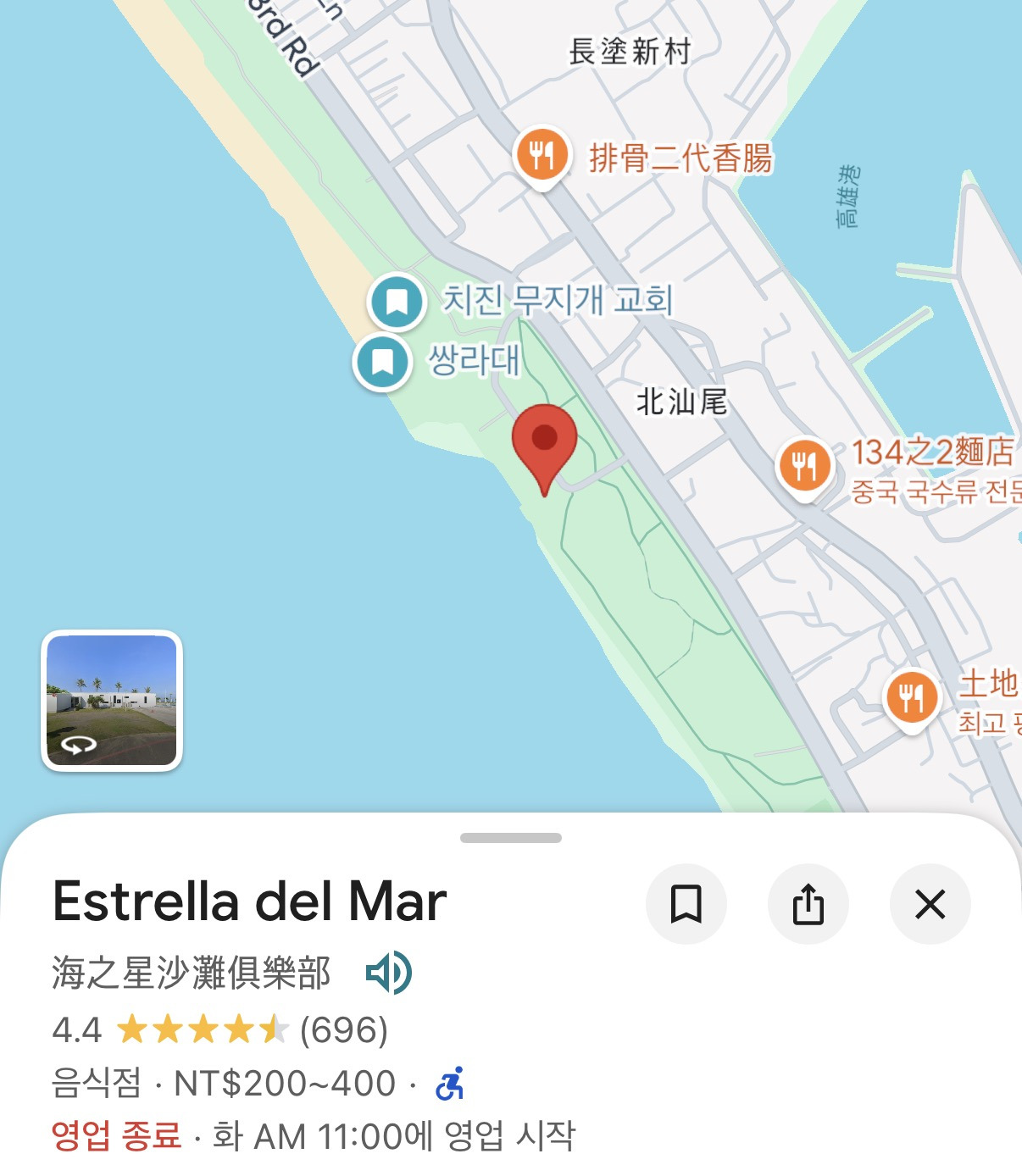Image resolution: width=1022 pixels, height=1176 pixels.
Task: Open the saved place 치진 무지개 교회
Action: 397,302
